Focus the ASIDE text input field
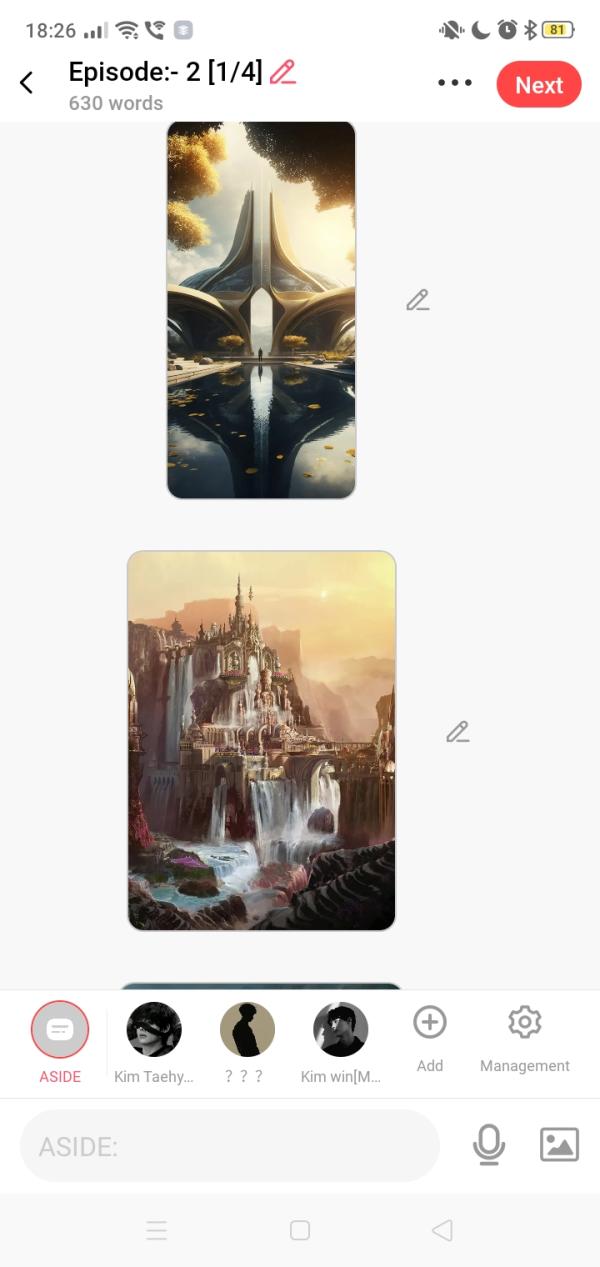Viewport: 600px width, 1267px height. coord(230,1146)
